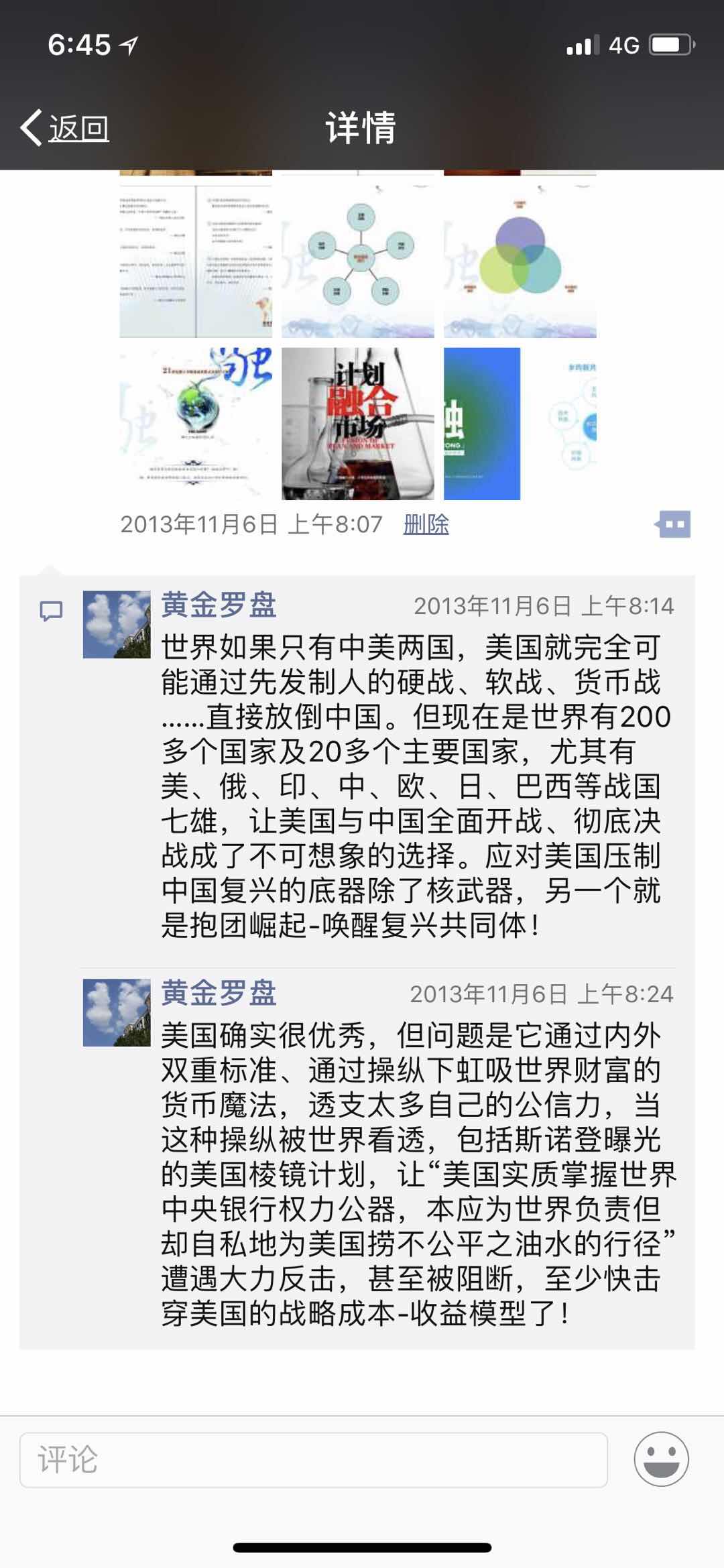View the blue-green gradient cover image
The width and height of the screenshot is (724, 1568).
482,424
